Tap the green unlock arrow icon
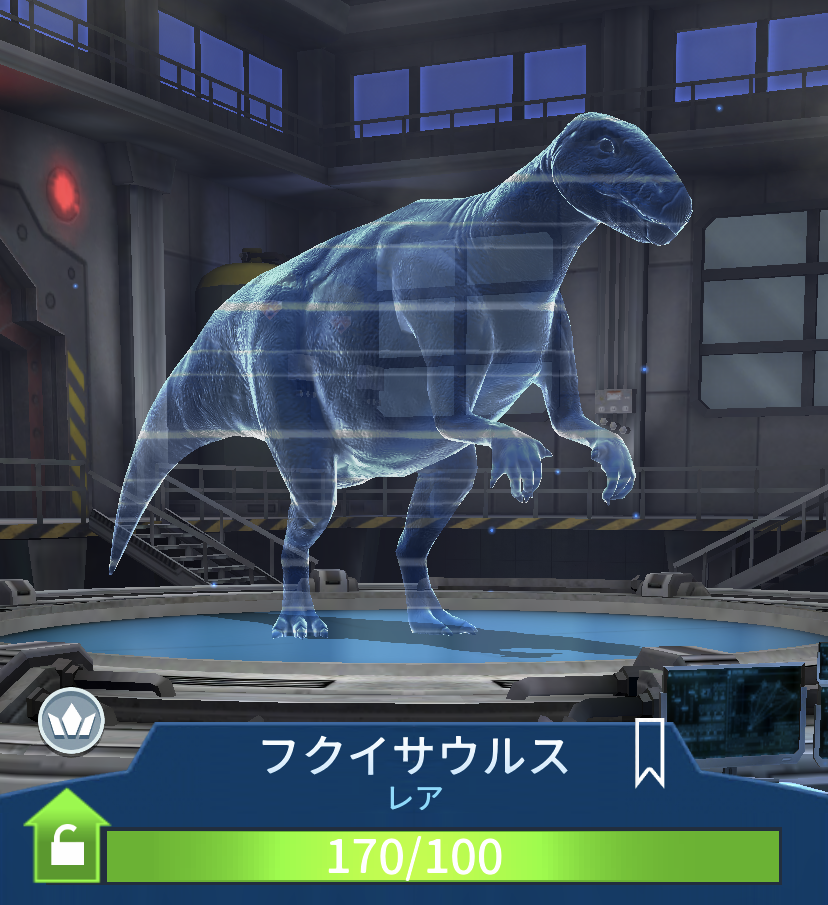828x905 pixels. coord(66,838)
